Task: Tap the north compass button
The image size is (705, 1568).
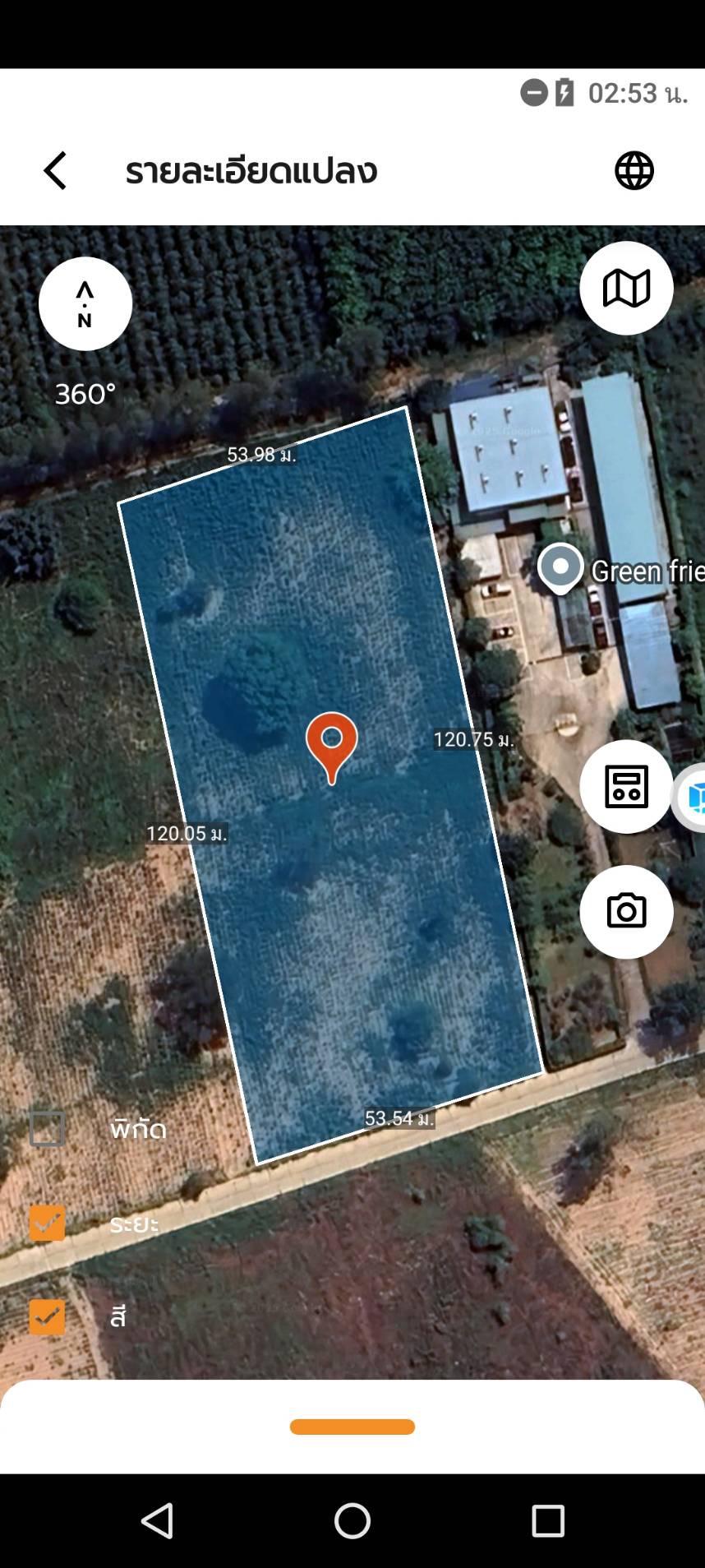Action: [85, 303]
